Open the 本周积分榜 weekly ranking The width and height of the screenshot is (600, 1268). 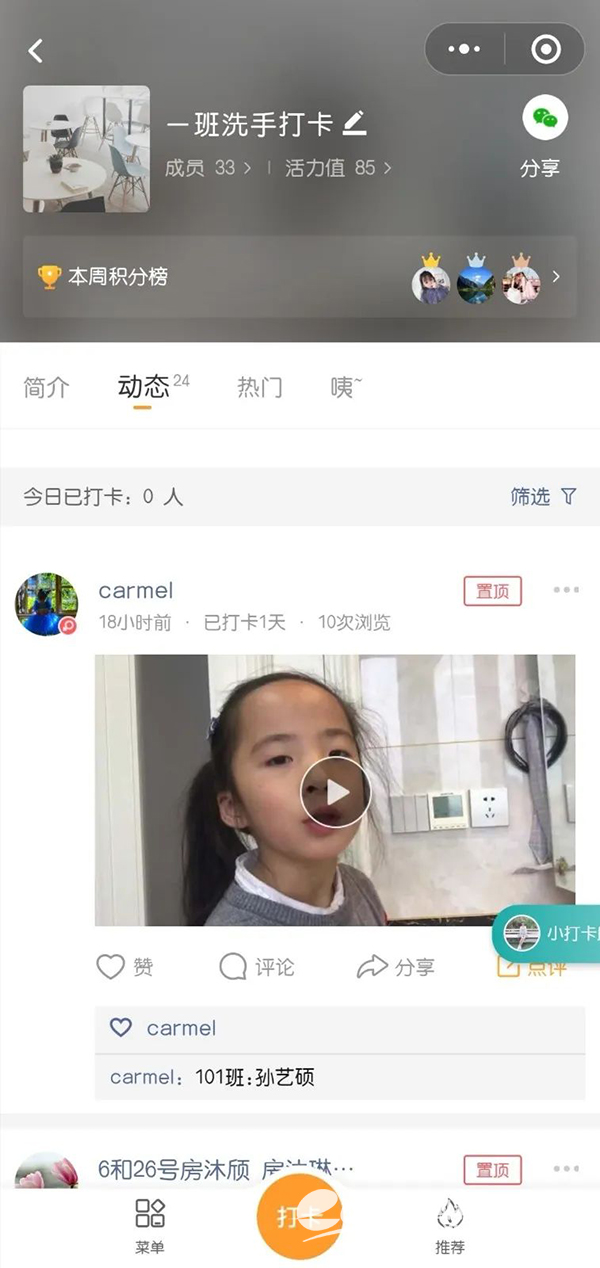coord(299,277)
